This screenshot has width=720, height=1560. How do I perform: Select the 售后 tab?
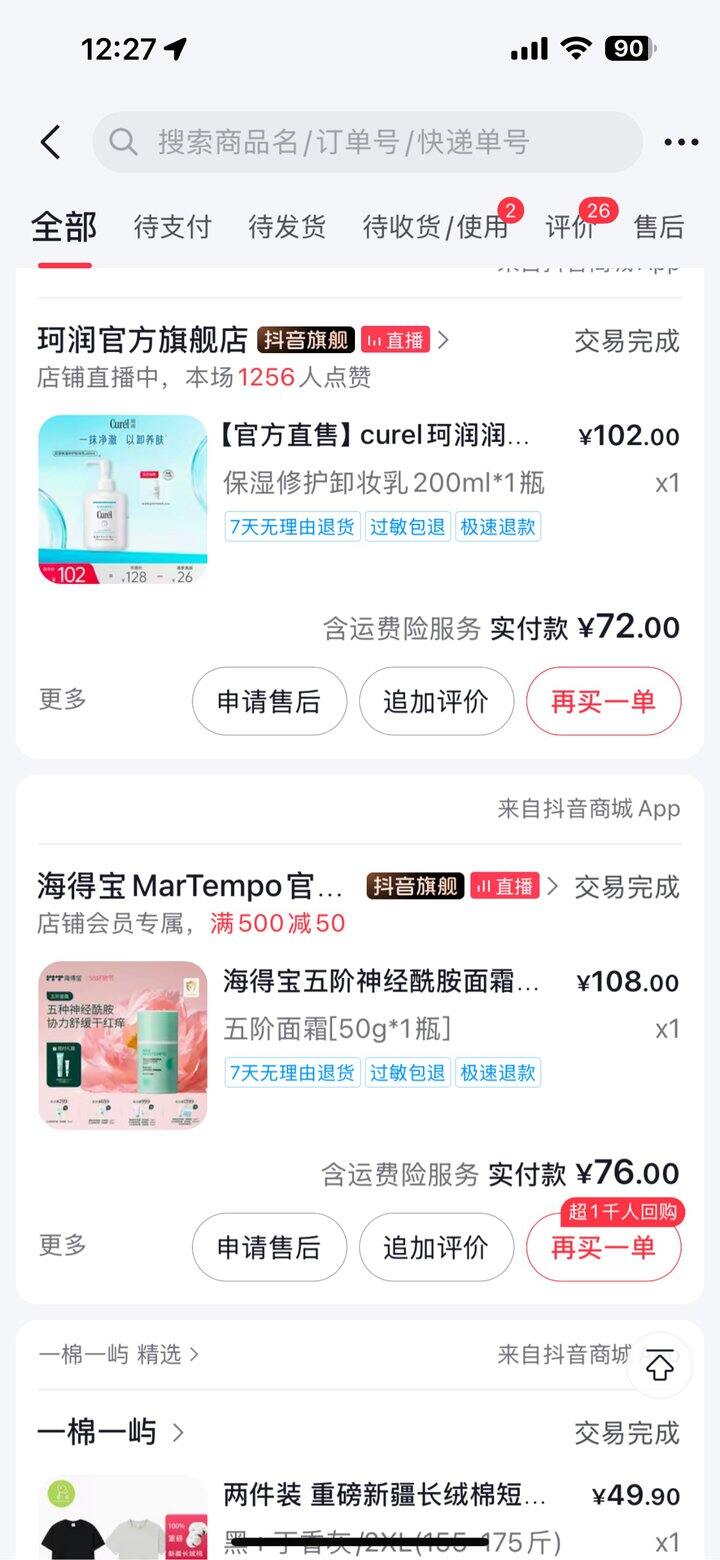[x=659, y=227]
